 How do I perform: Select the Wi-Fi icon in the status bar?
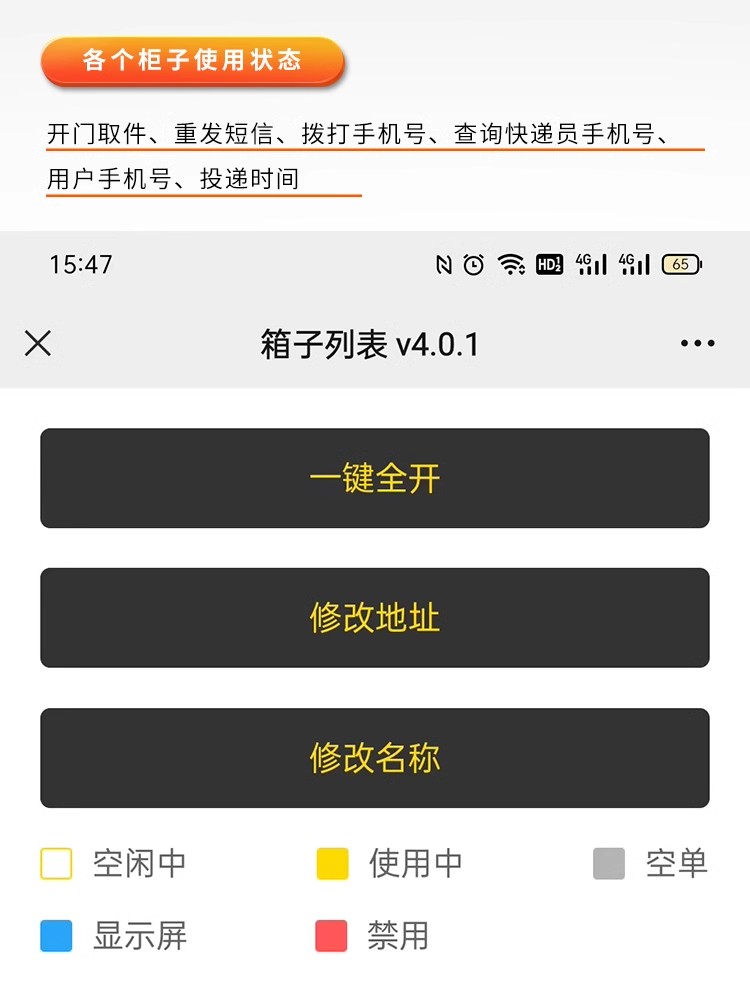(511, 264)
